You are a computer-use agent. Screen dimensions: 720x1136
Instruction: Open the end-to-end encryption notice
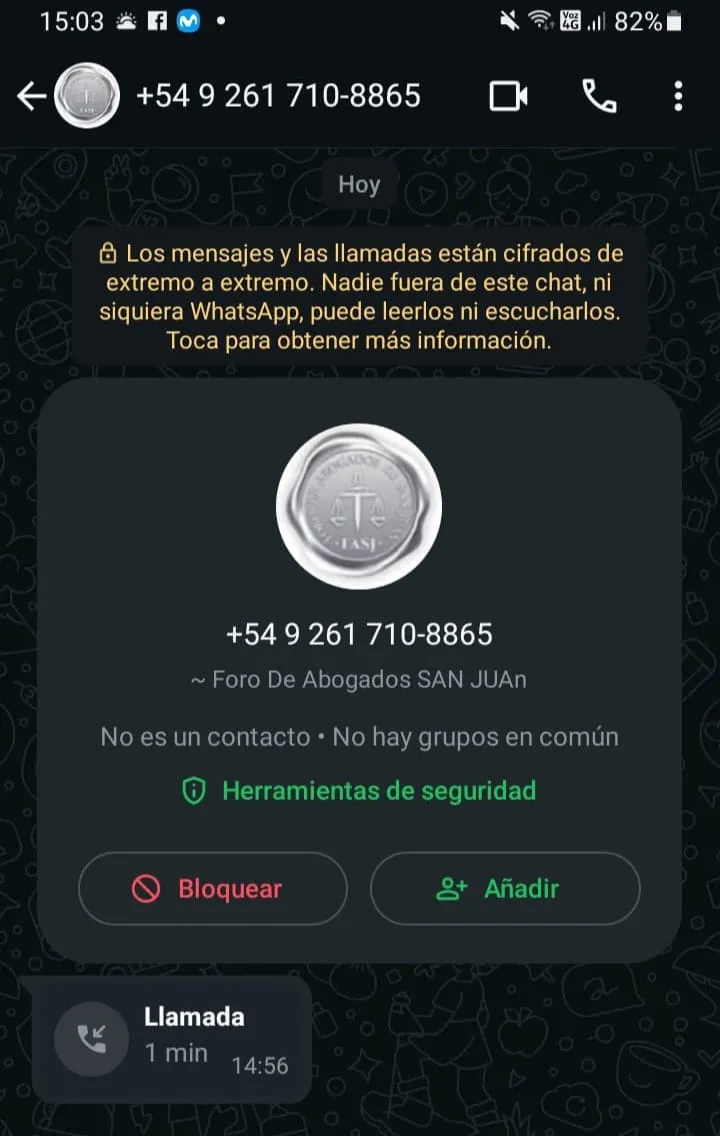(x=360, y=296)
